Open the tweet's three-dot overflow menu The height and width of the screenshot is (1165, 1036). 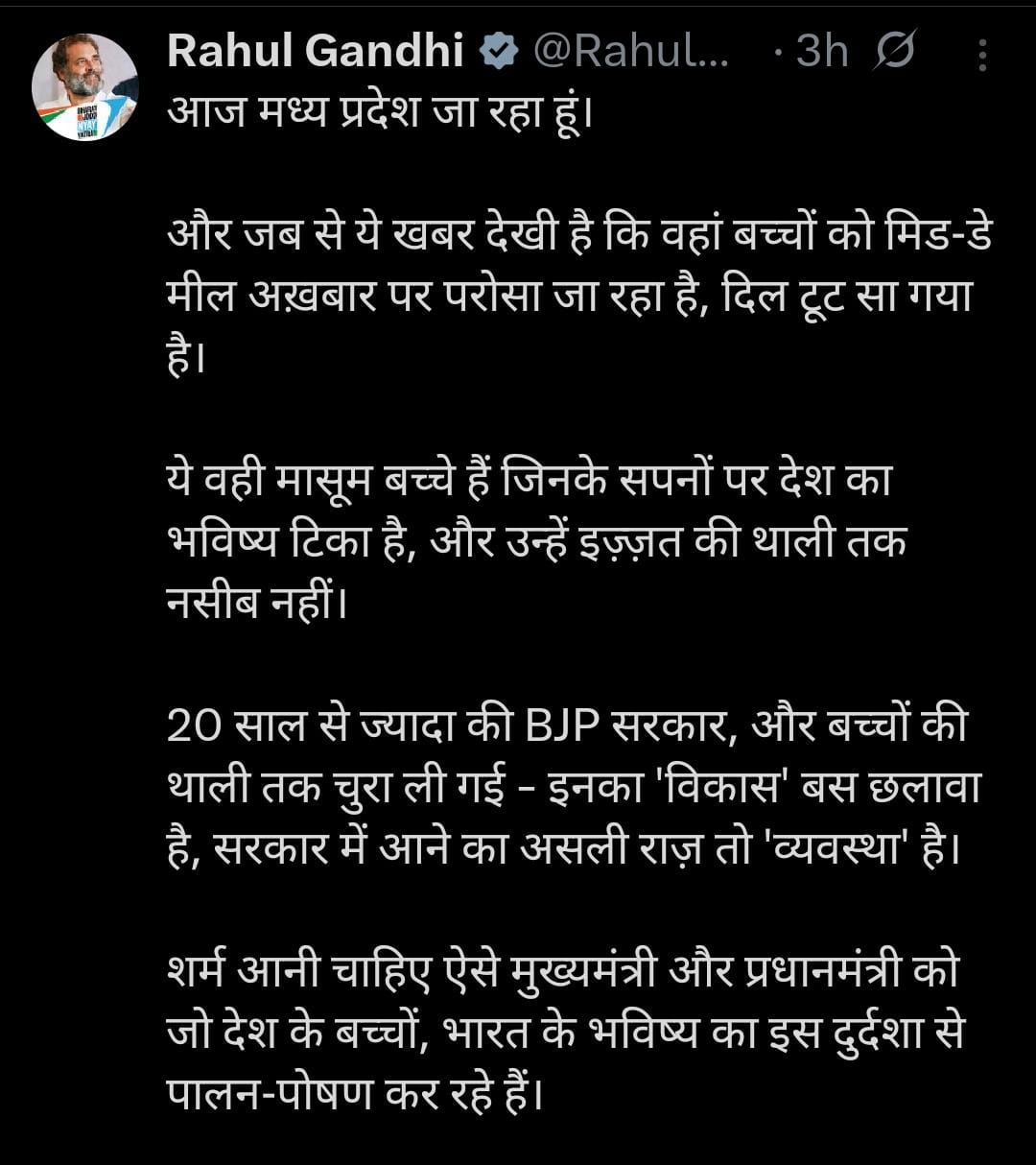(982, 56)
